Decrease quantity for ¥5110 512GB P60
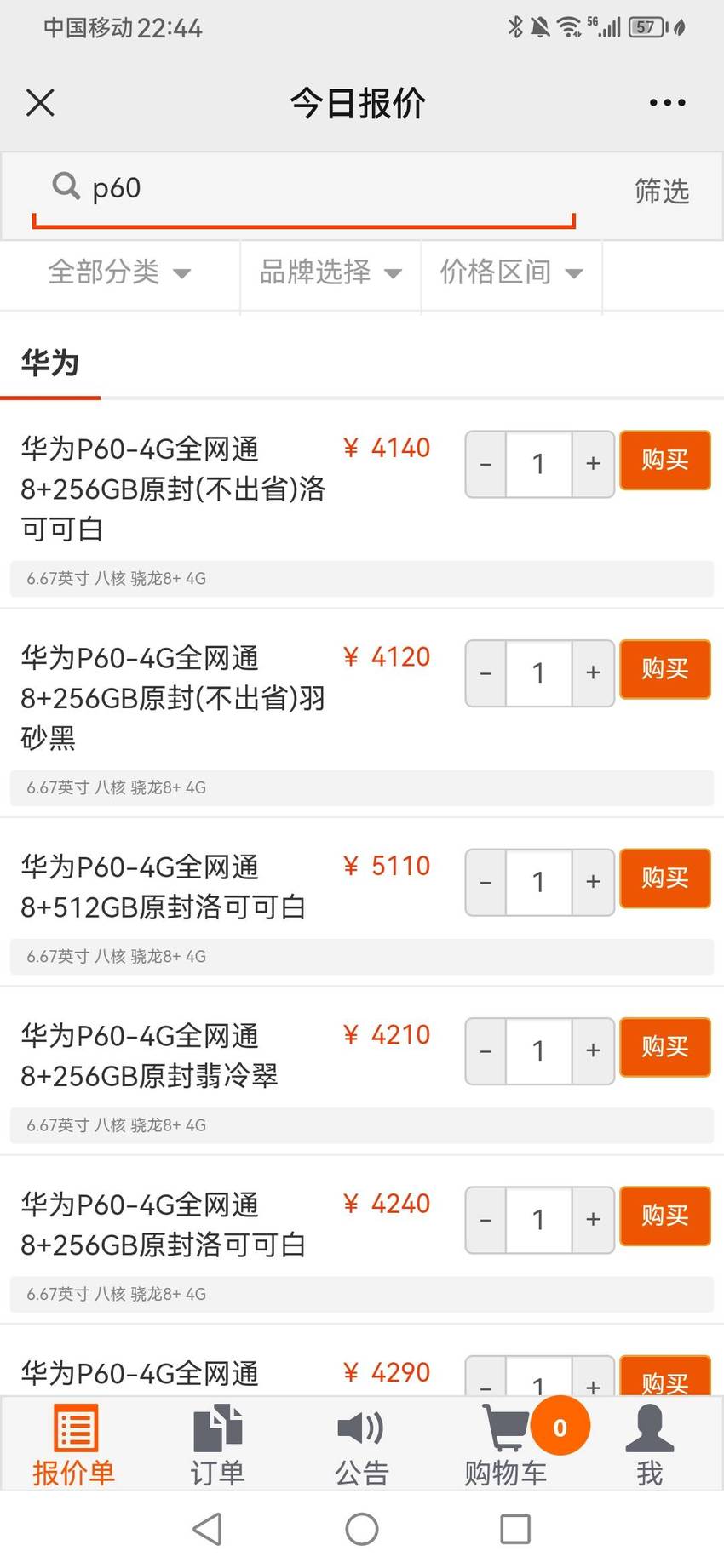 tap(486, 882)
